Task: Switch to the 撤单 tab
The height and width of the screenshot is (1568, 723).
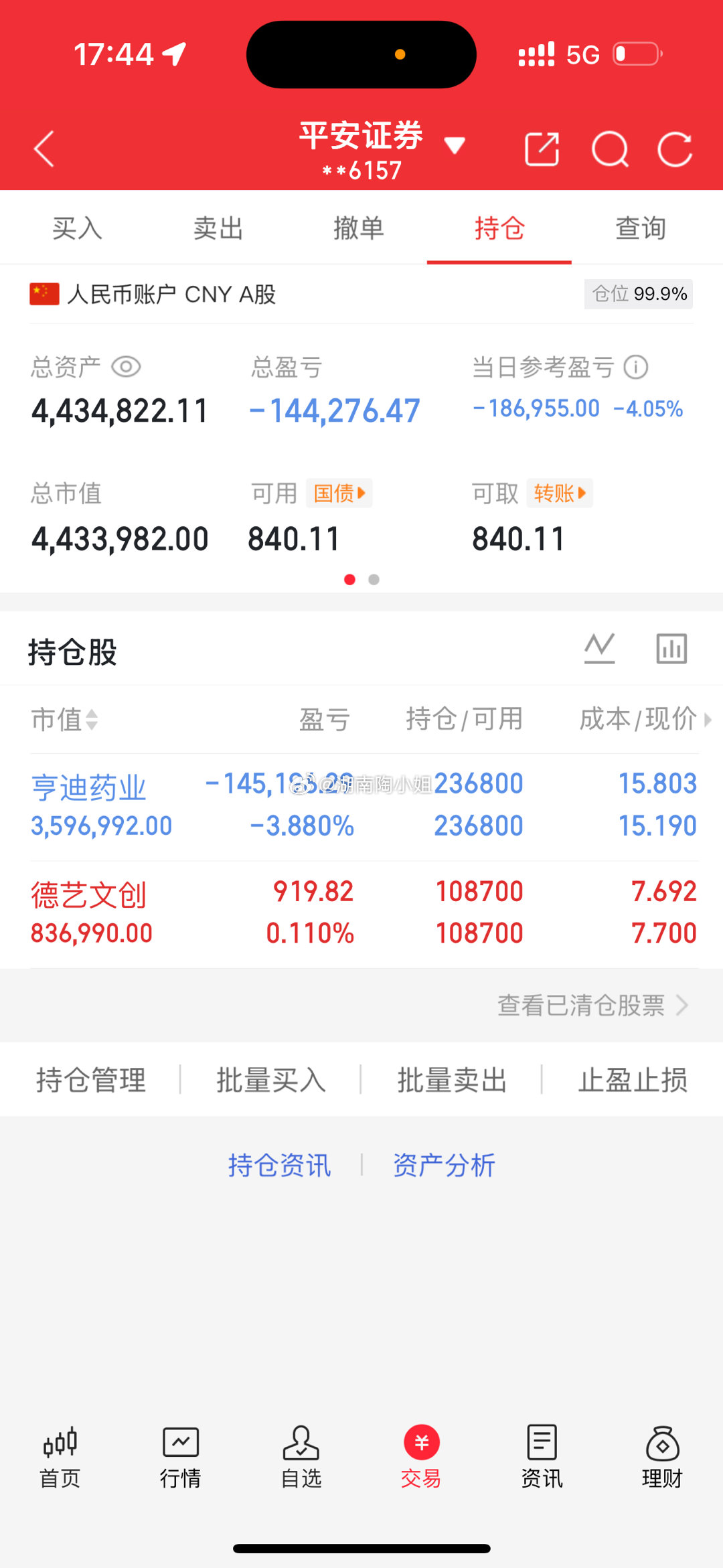Action: [359, 228]
